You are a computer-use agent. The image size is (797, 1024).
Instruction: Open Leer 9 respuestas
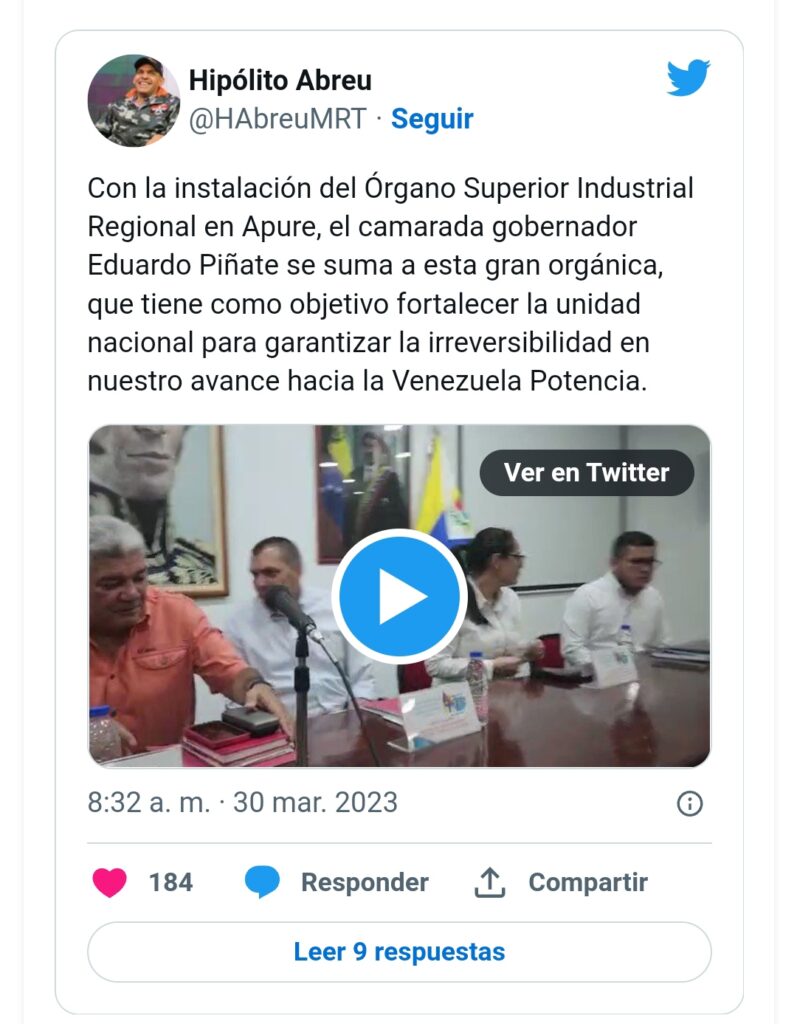coord(399,951)
